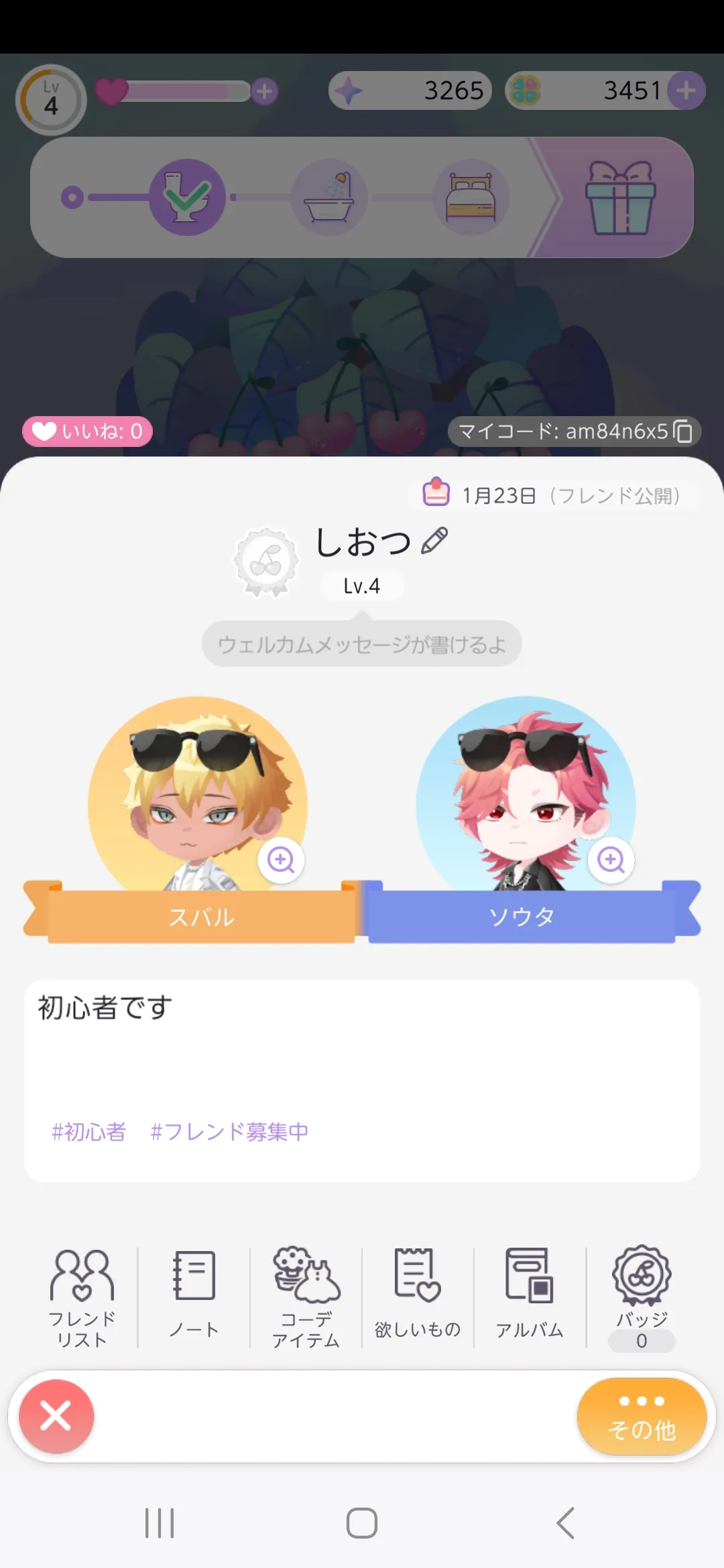
Task: Write a welcome message in the bubble
Action: pos(362,644)
